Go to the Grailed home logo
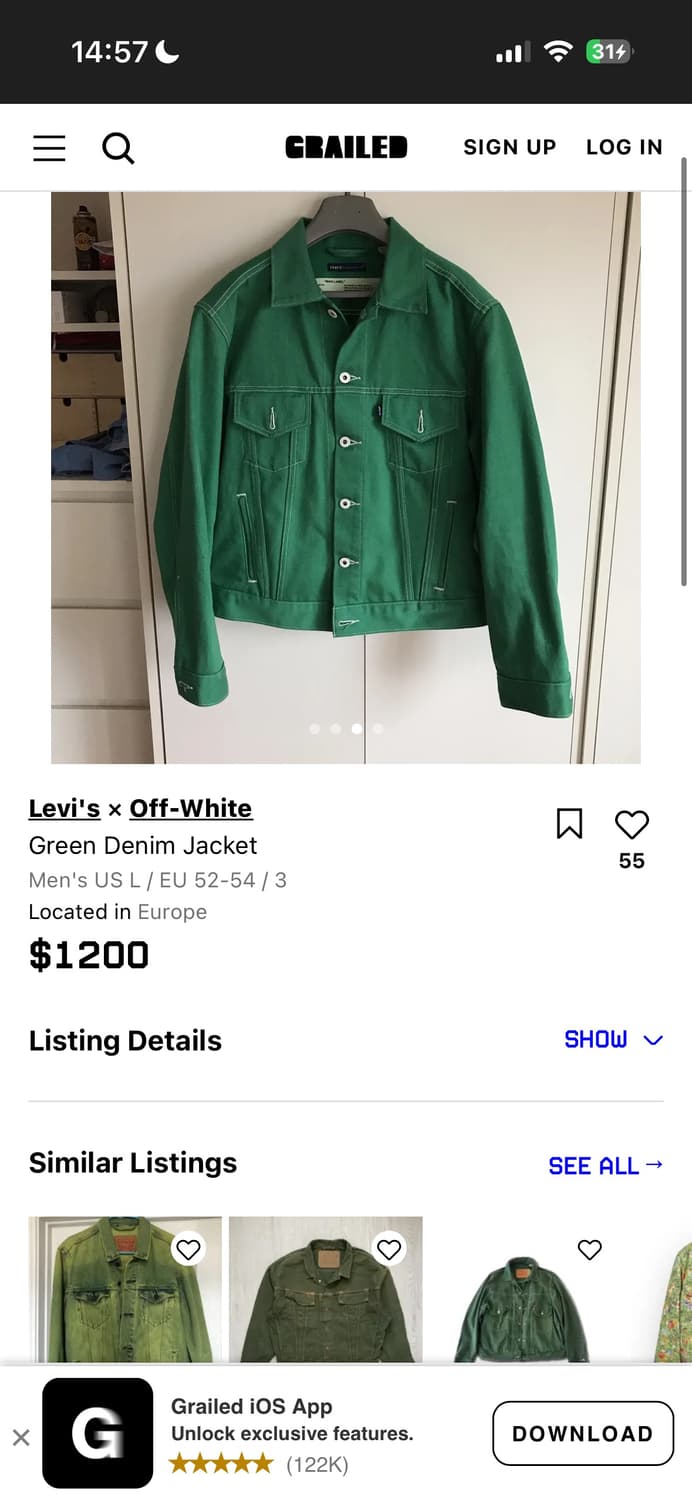Screen dimensions: 692x1500 pos(346,148)
